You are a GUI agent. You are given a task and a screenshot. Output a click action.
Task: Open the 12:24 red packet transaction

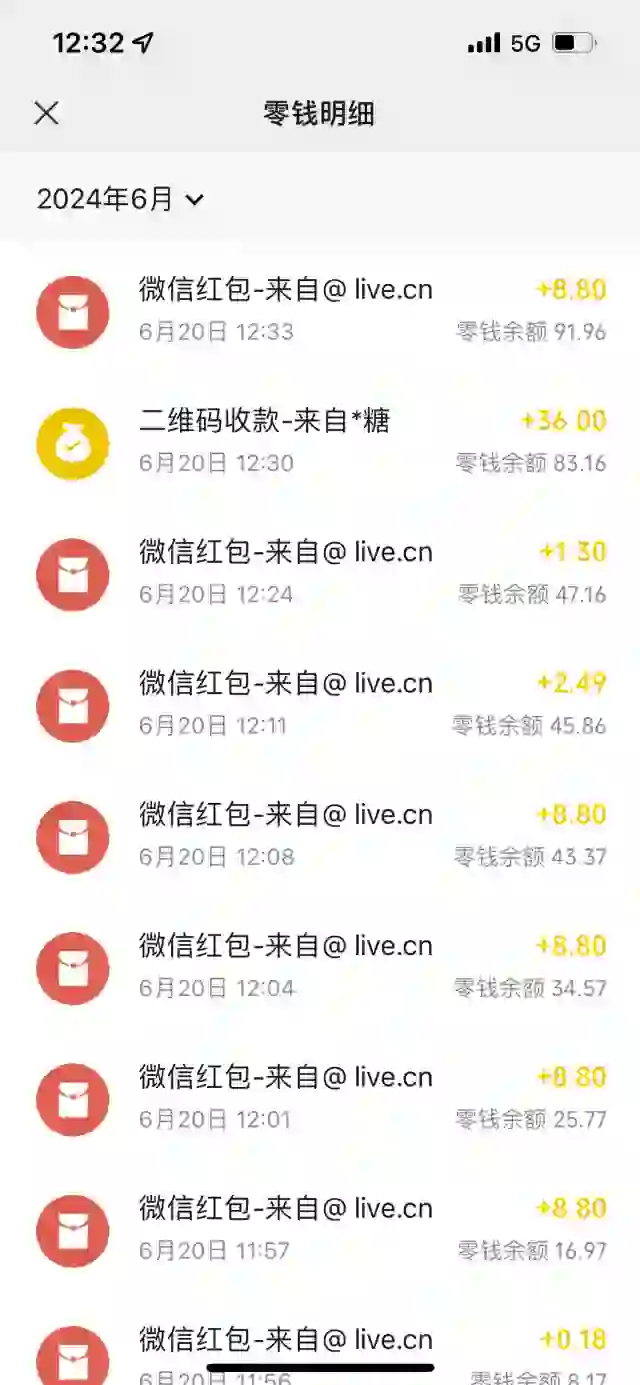click(320, 574)
